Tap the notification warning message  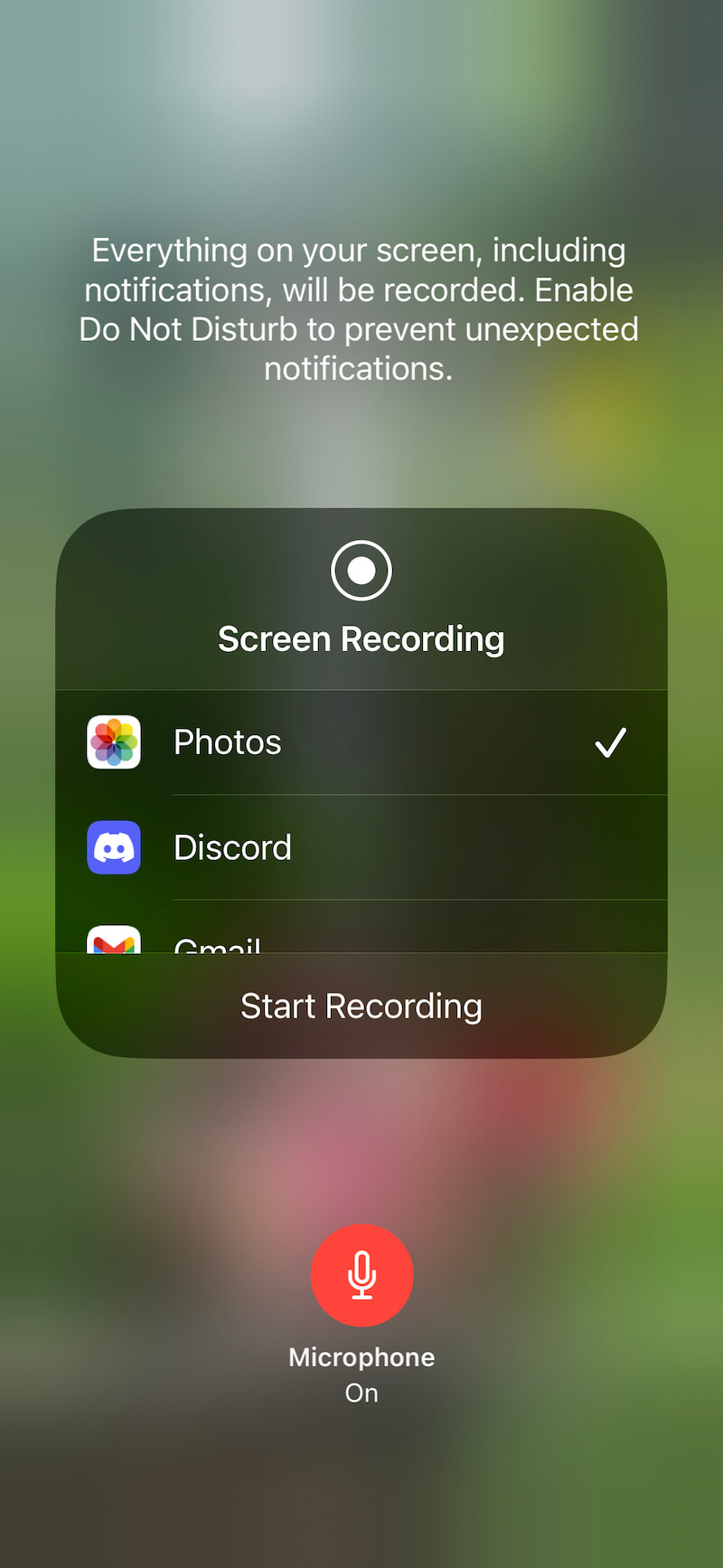click(x=361, y=308)
